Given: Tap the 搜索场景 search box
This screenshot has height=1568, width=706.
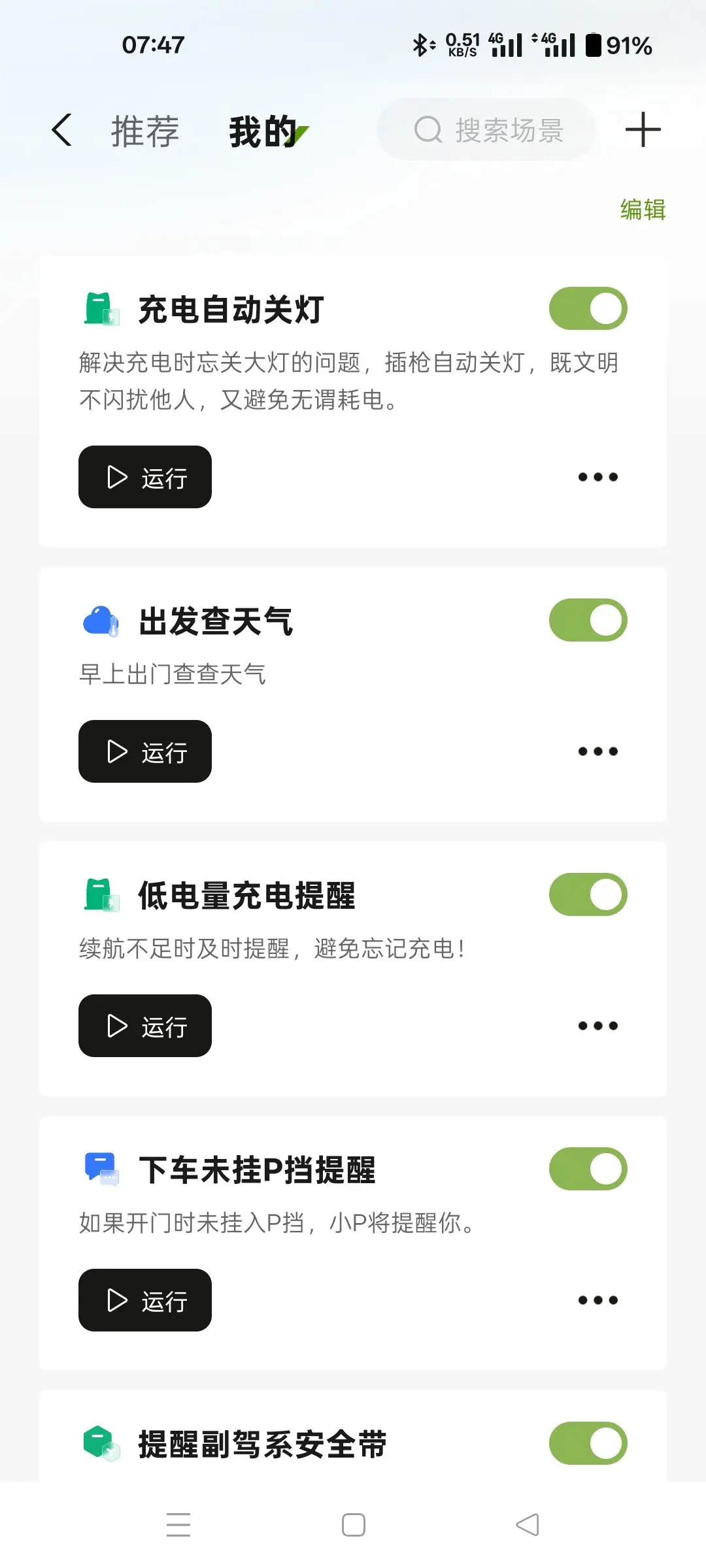Looking at the screenshot, I should 487,130.
